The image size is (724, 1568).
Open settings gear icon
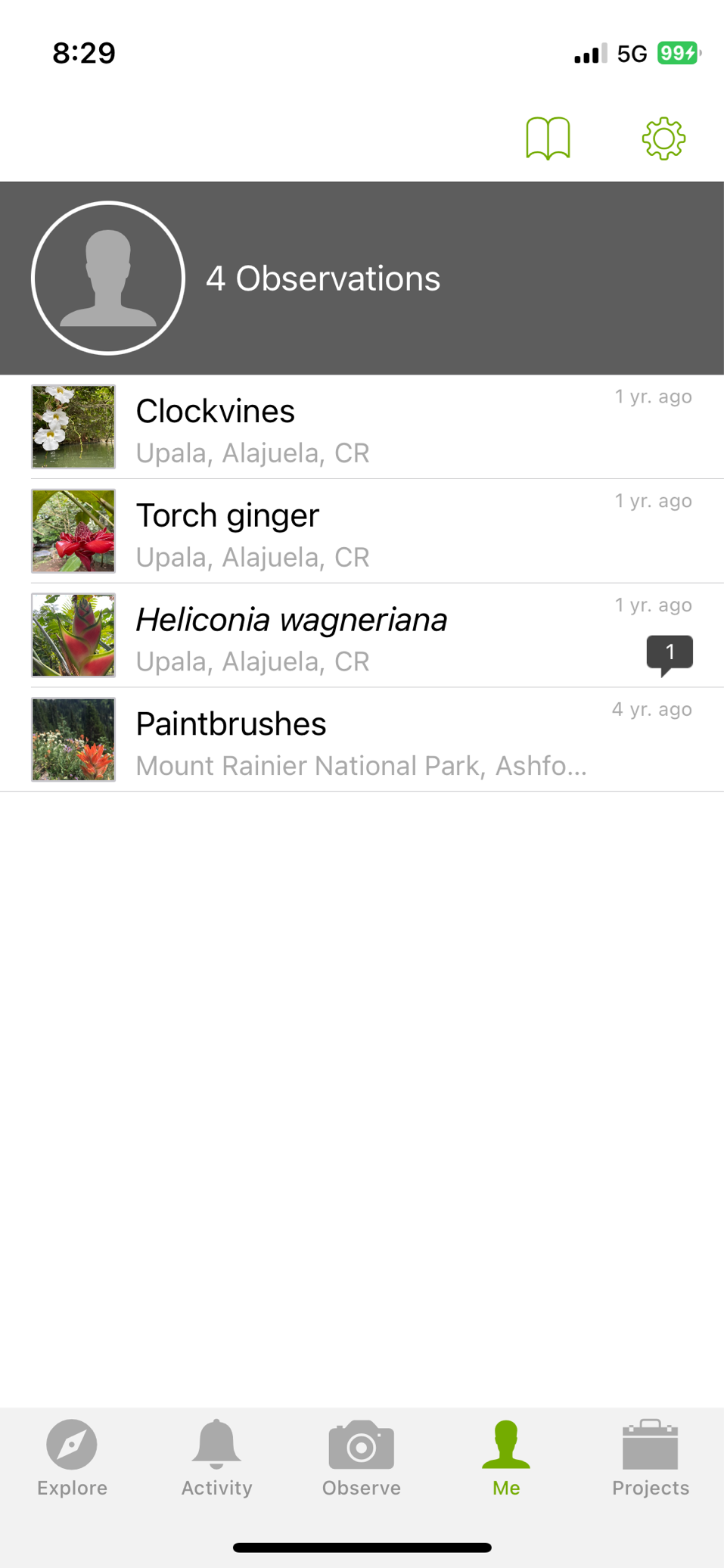click(x=663, y=138)
